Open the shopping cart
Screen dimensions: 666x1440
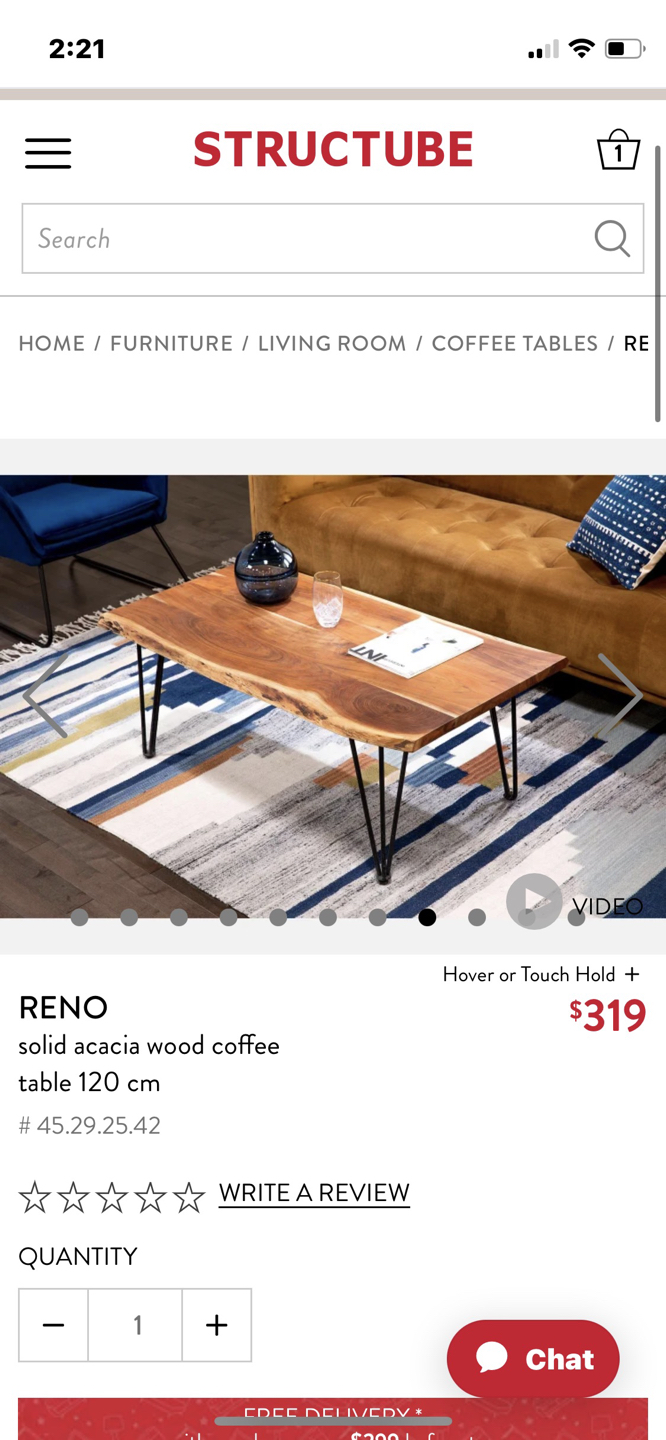pyautogui.click(x=618, y=151)
